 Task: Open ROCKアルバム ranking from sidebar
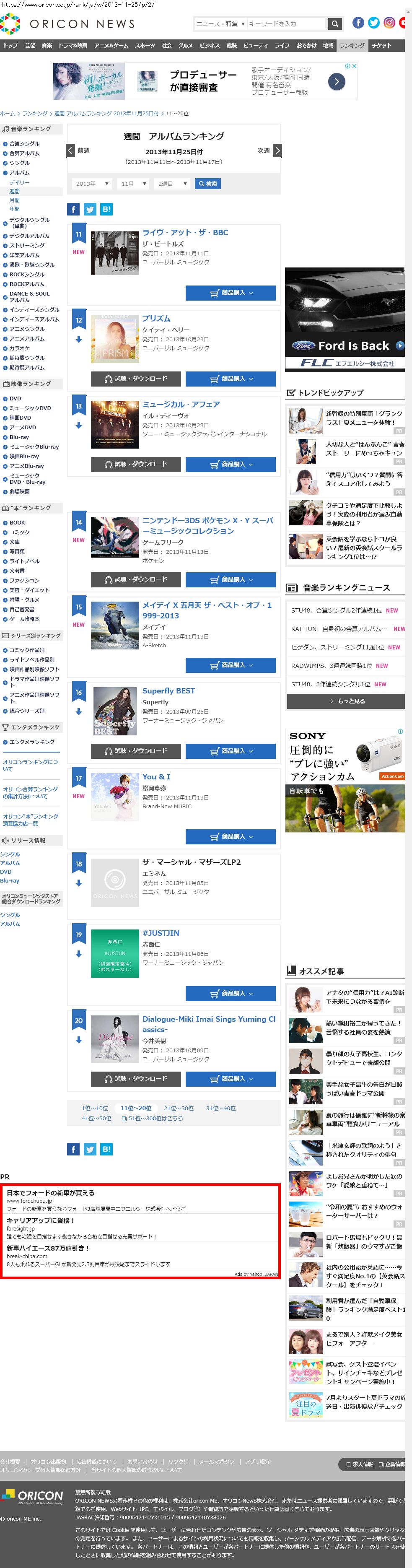(27, 284)
